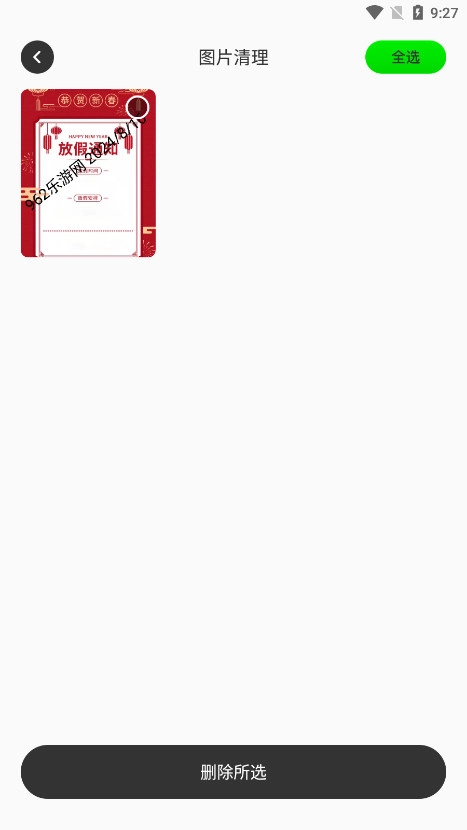467x830 pixels.
Task: Check the selection circle on the red poster image
Action: click(138, 107)
